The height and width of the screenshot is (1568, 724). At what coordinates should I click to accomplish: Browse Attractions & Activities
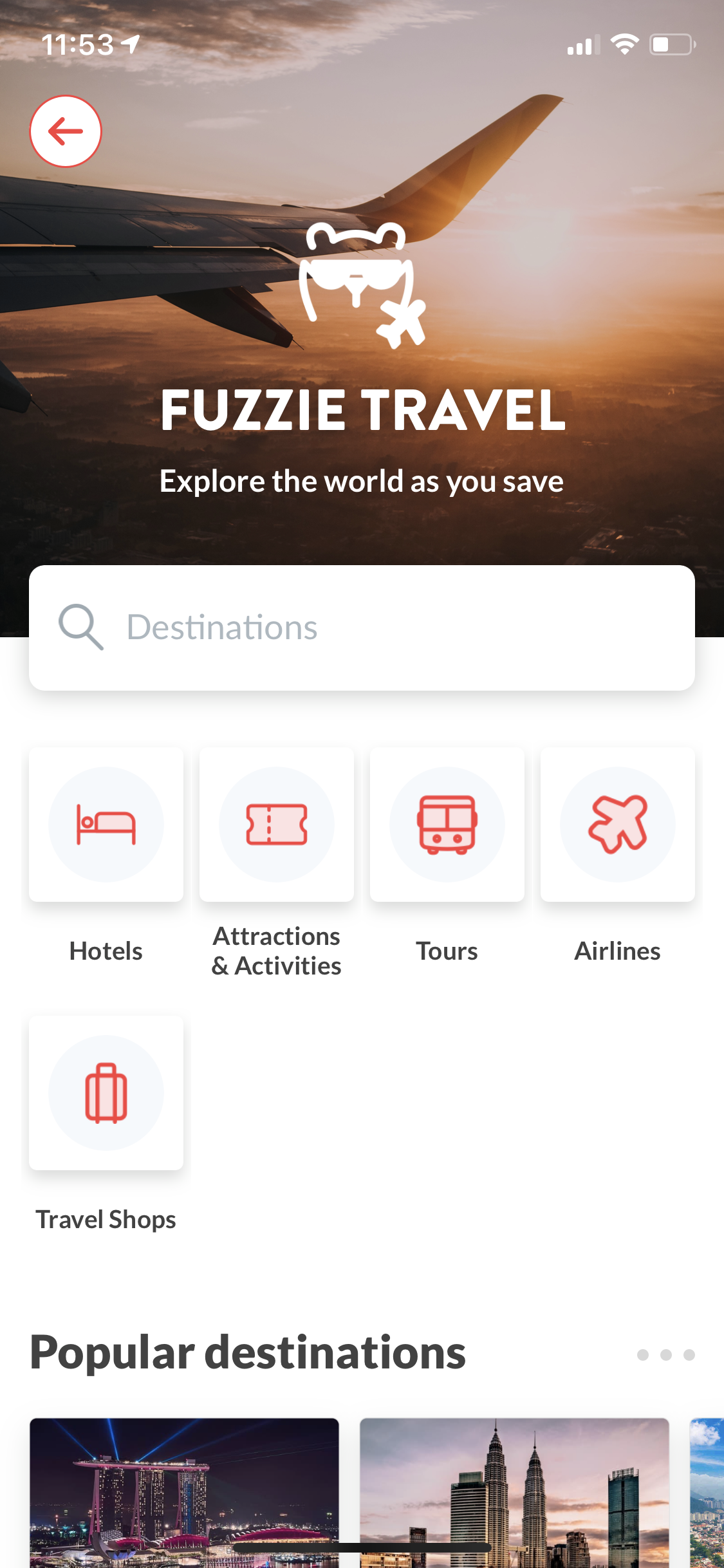coord(277,825)
